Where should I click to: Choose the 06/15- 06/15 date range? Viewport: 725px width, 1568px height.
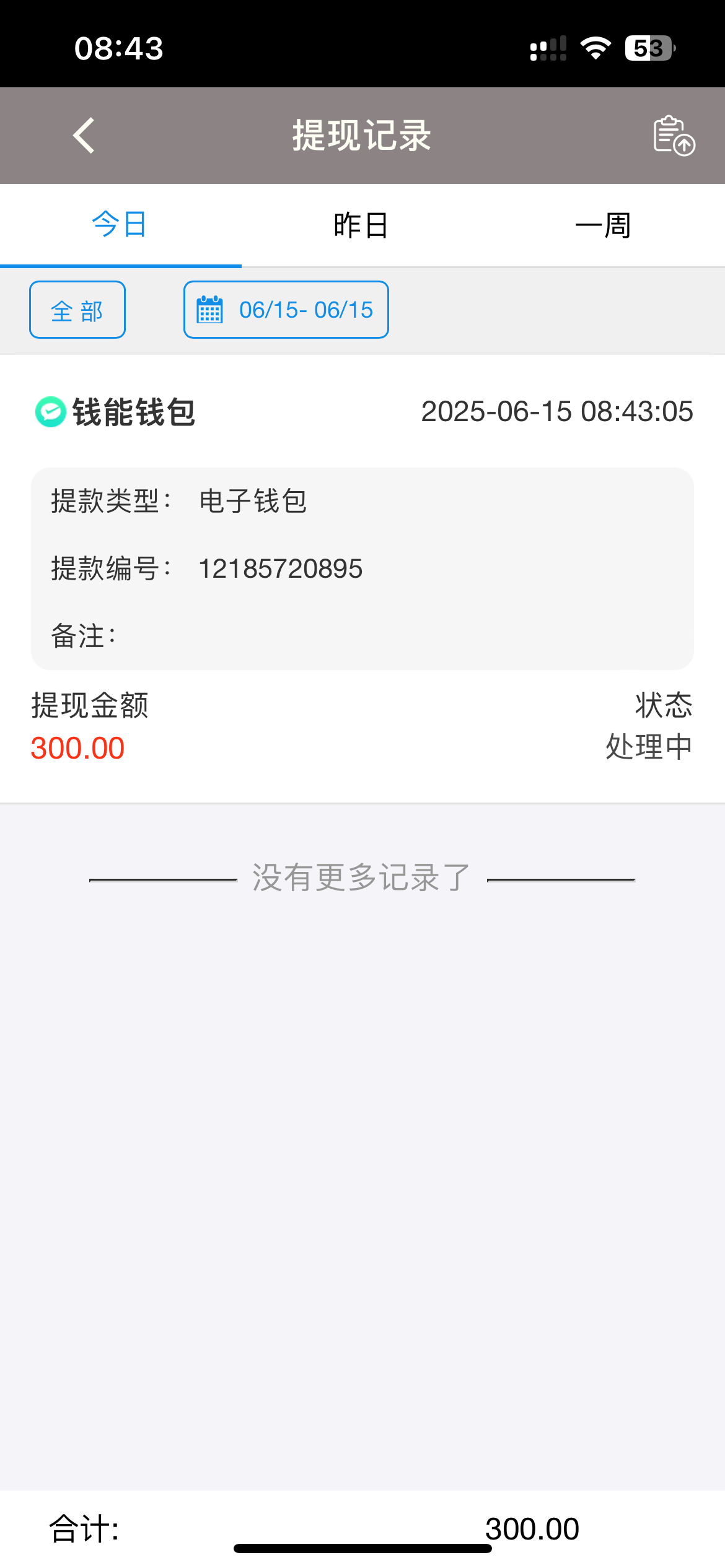pos(286,310)
